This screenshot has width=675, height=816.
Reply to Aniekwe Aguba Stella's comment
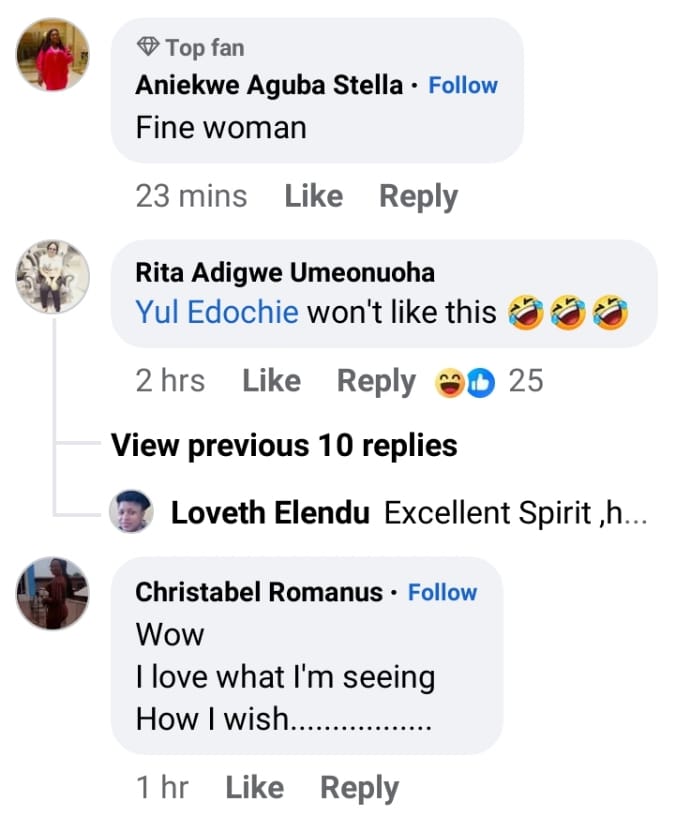click(418, 196)
